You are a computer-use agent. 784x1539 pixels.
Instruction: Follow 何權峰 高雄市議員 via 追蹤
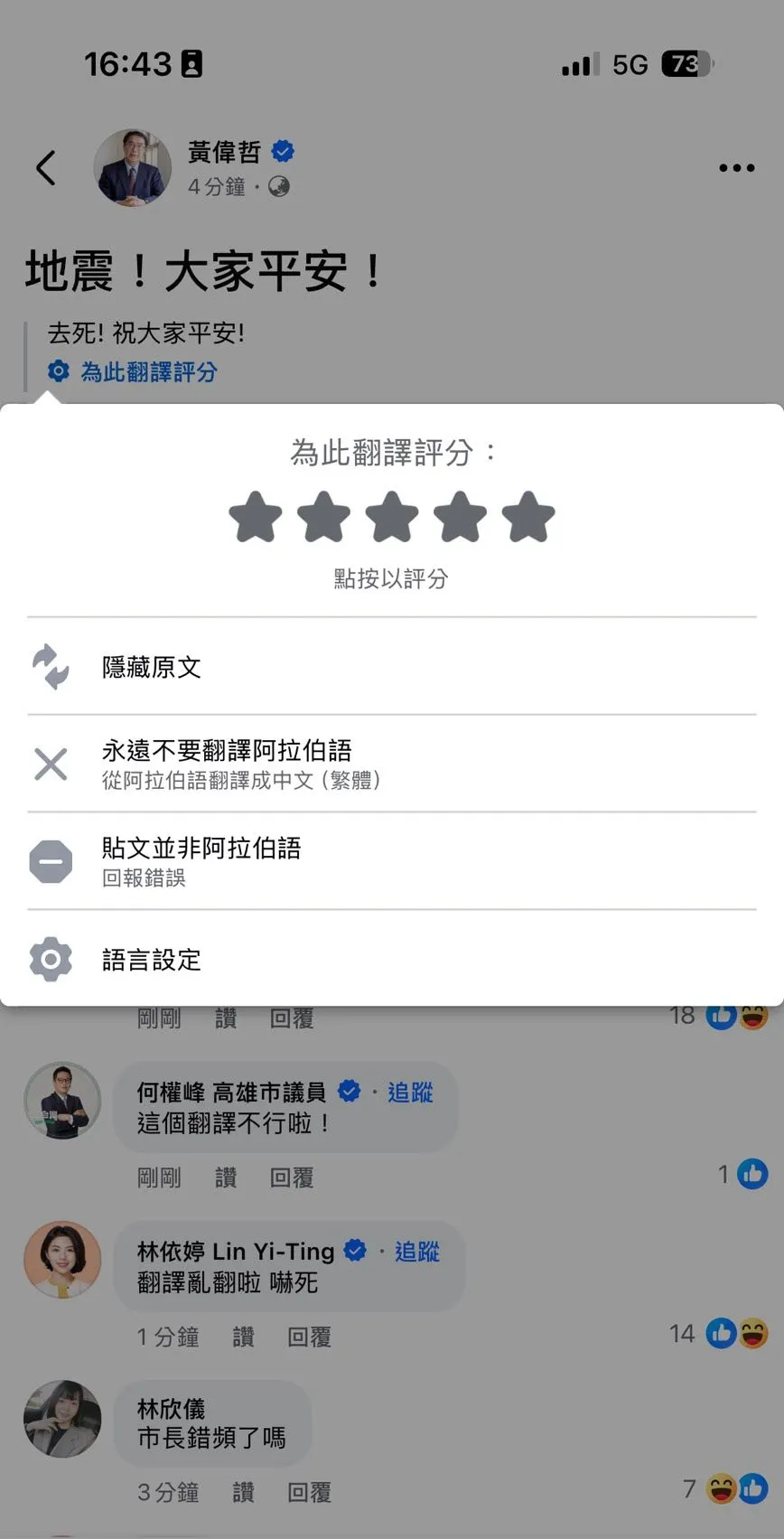click(x=411, y=1092)
